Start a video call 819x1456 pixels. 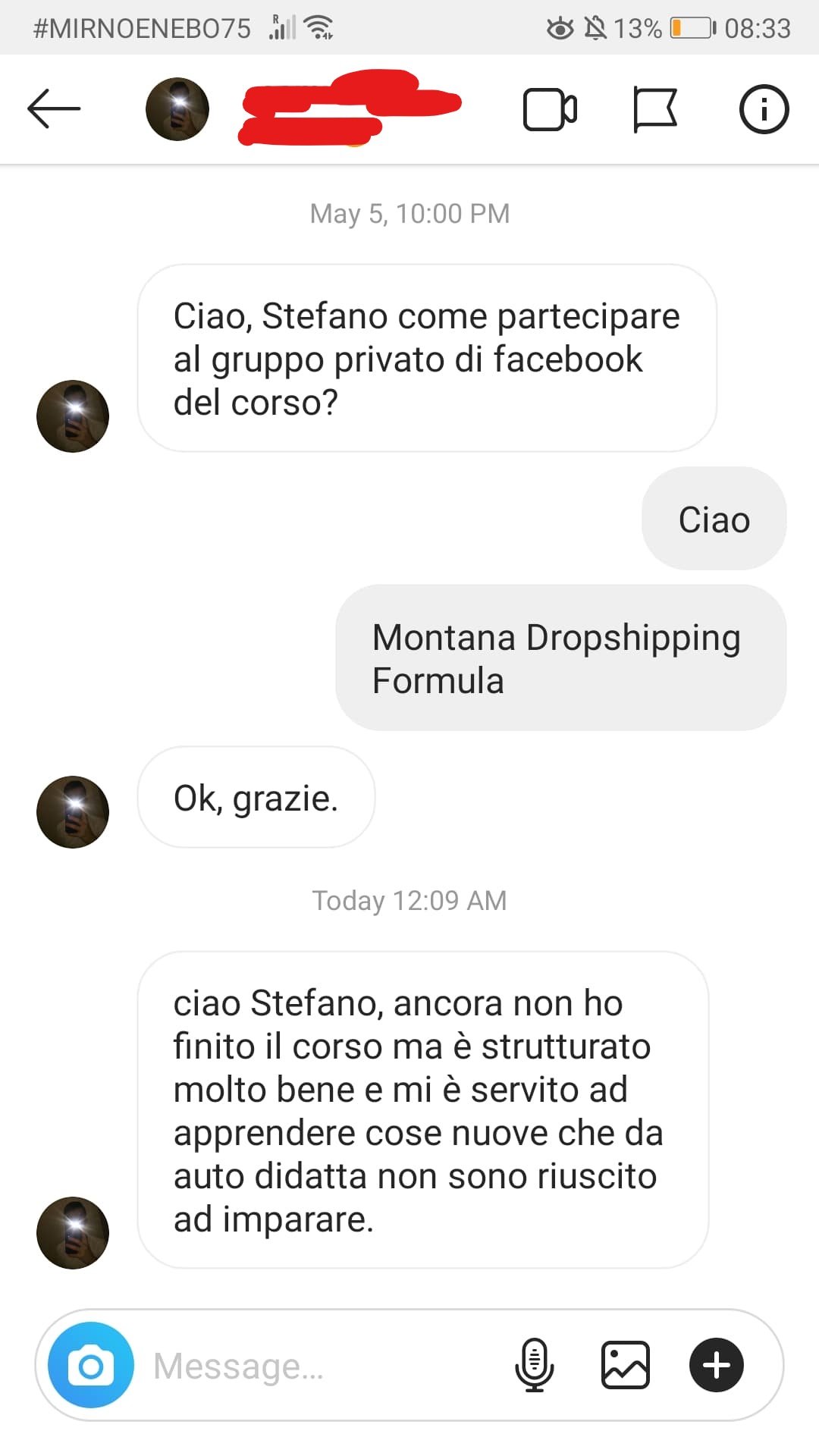tap(550, 110)
